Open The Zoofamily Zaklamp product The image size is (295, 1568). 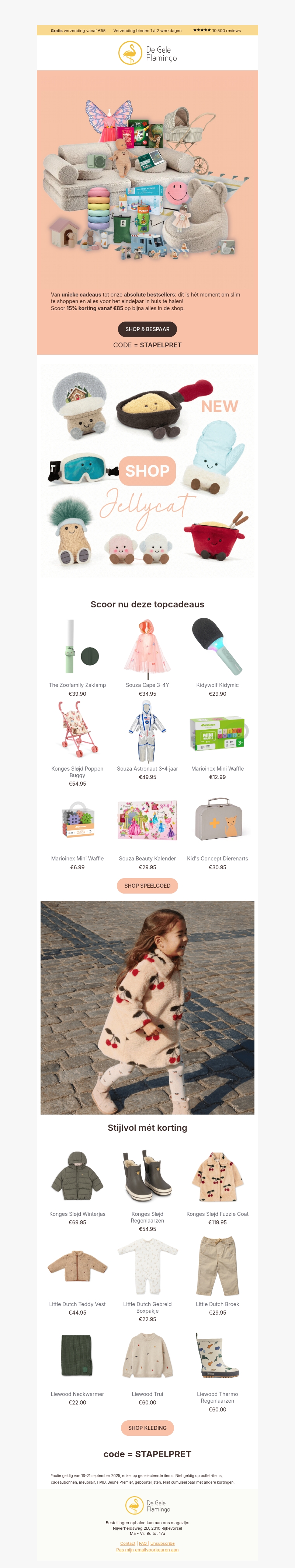point(77,648)
